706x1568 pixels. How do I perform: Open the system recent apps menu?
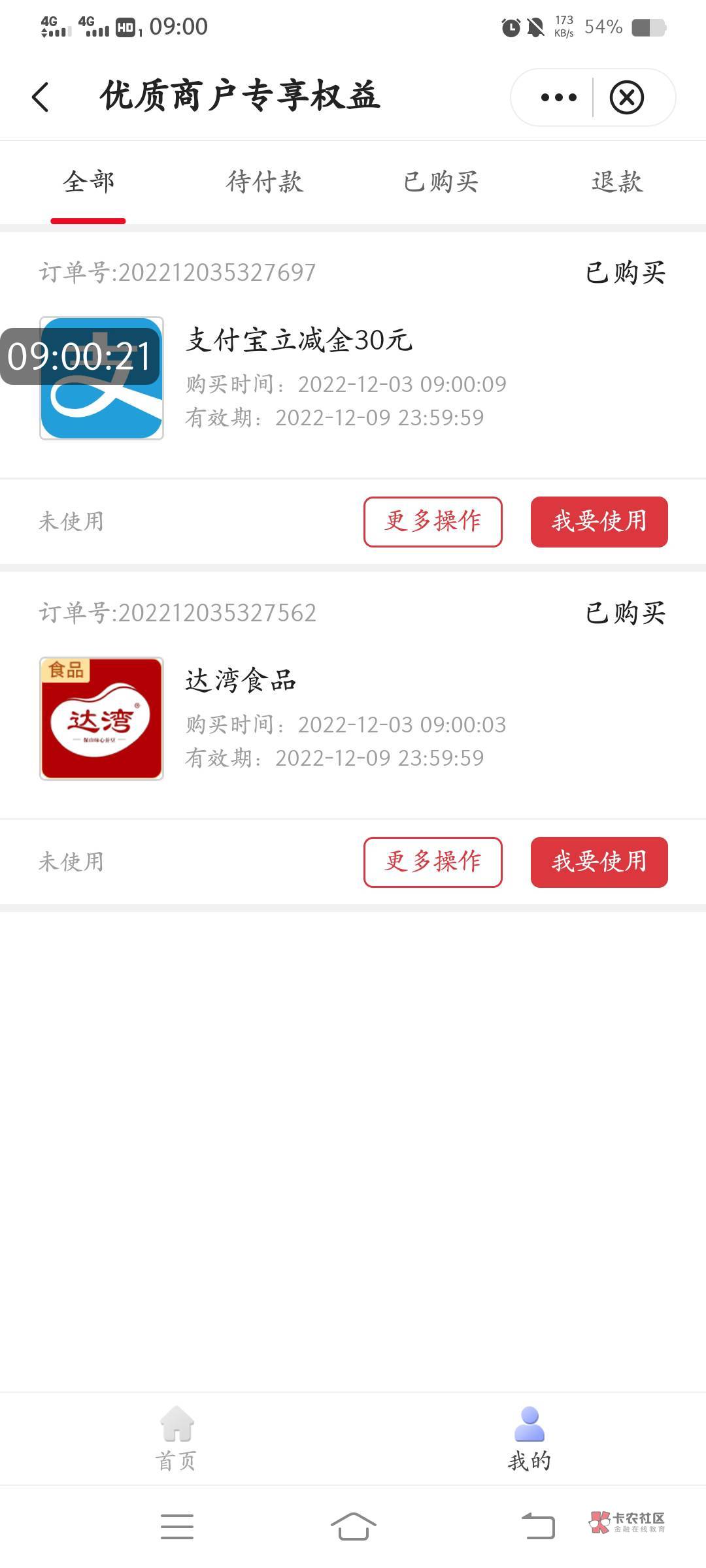pyautogui.click(x=177, y=1526)
